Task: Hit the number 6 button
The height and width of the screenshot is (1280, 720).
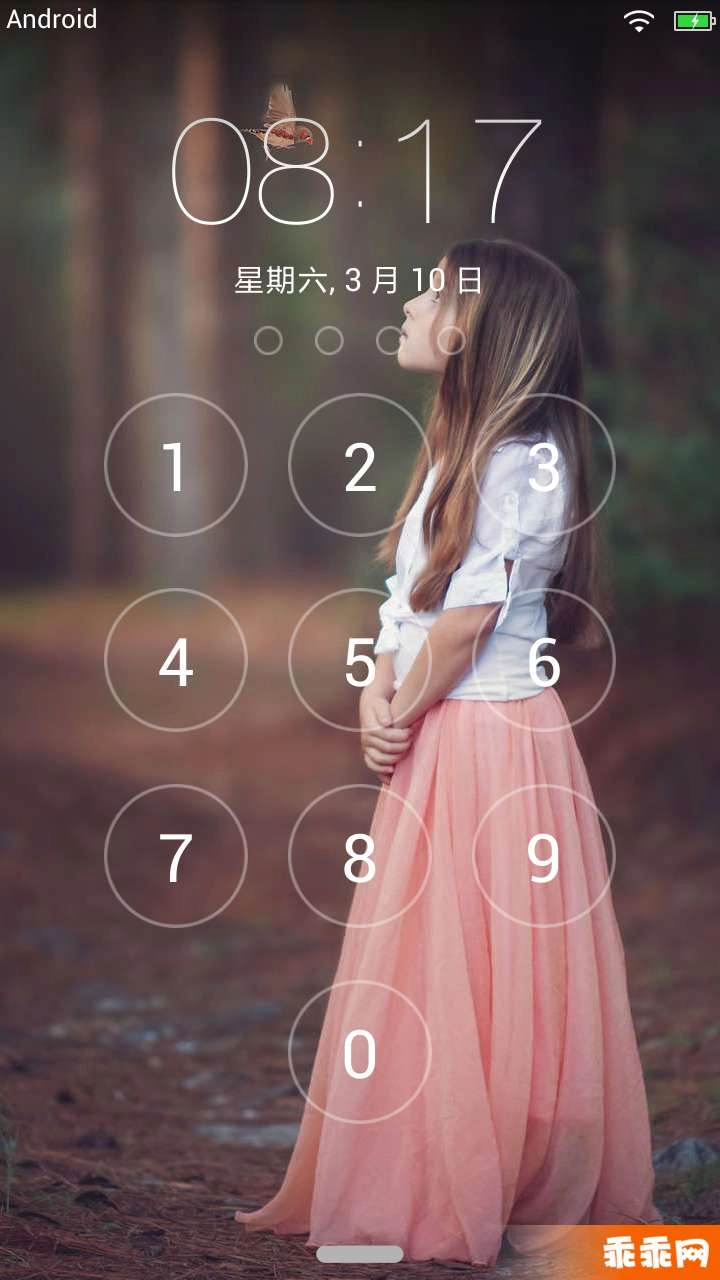Action: (x=543, y=660)
